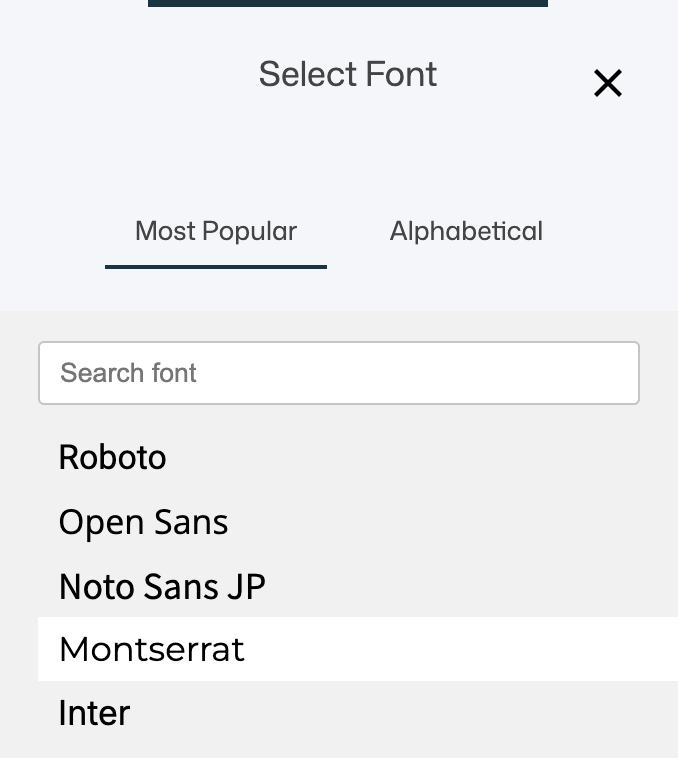Choose the Roboto font

[x=113, y=457]
